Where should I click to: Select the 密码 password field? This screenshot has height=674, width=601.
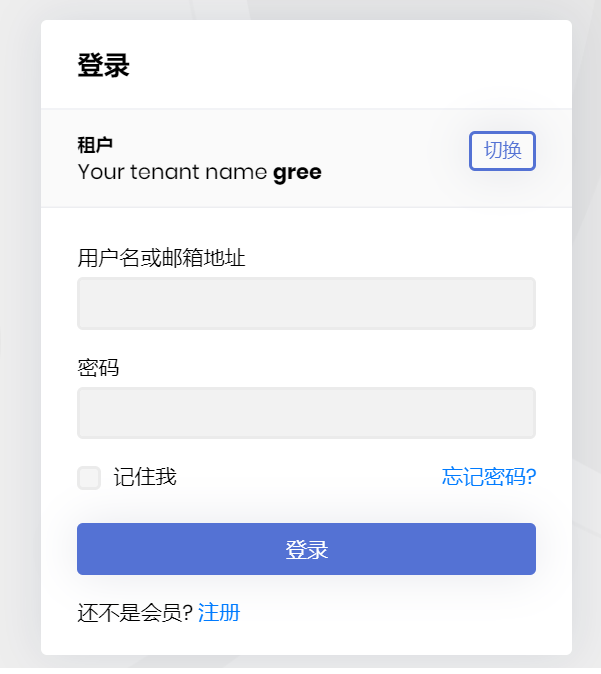tap(306, 413)
